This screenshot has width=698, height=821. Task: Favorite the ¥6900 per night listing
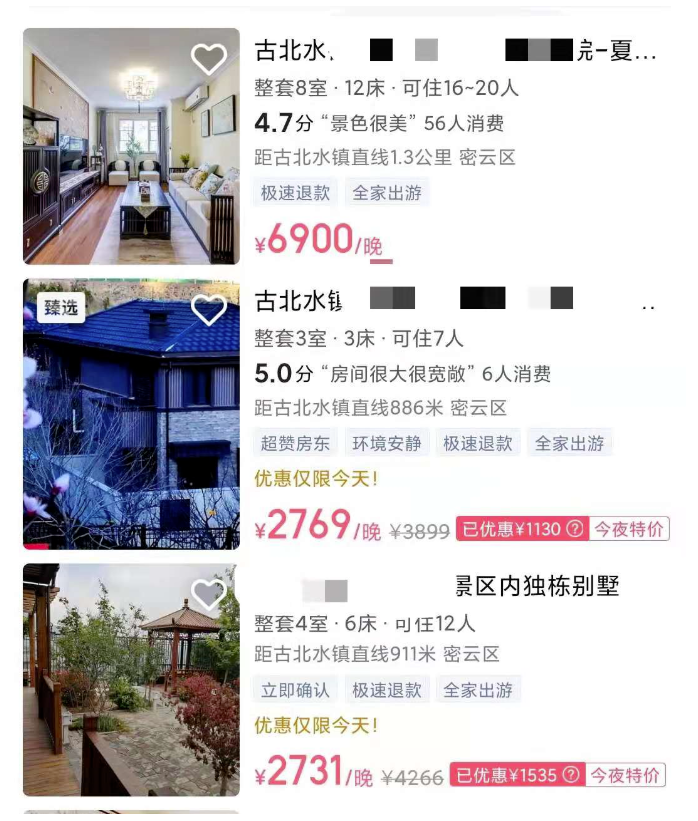(209, 59)
